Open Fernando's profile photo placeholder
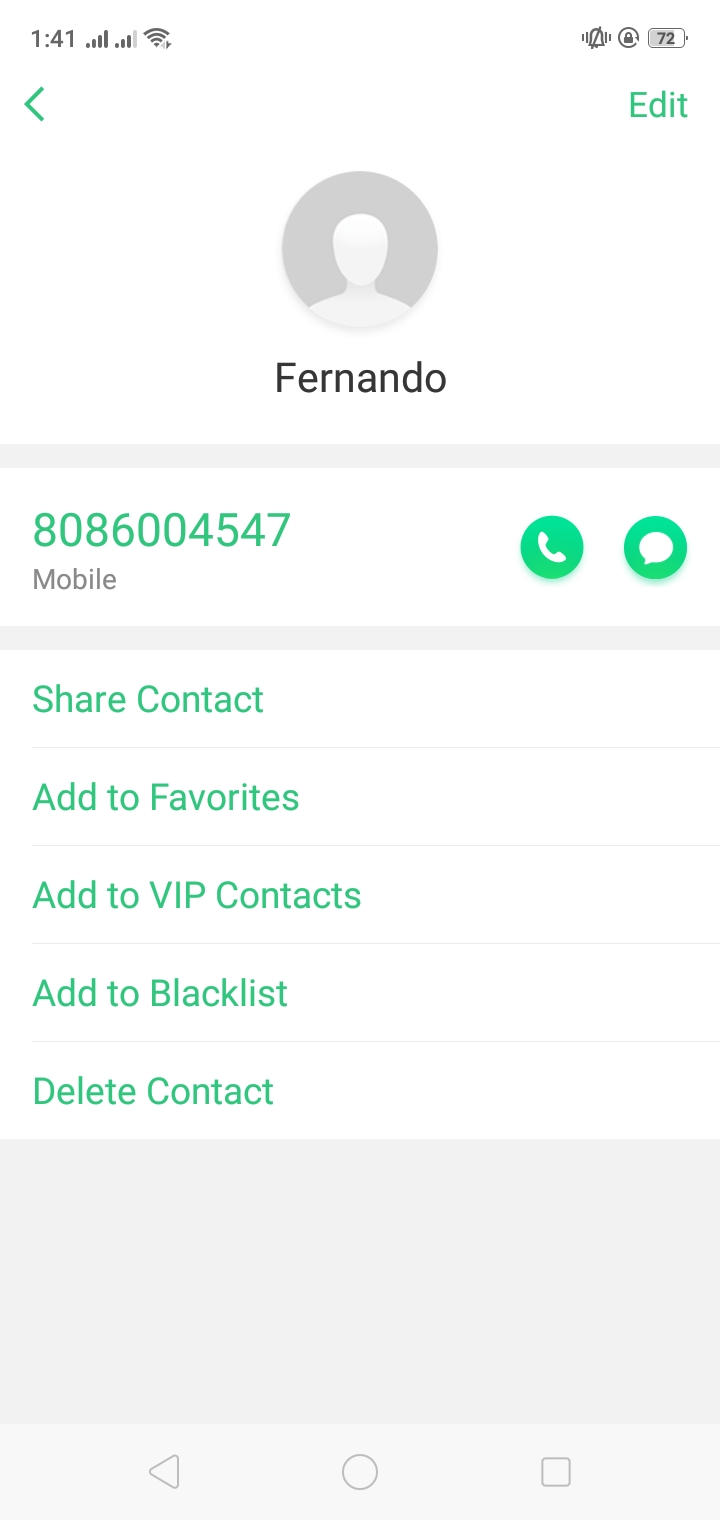This screenshot has width=720, height=1520. [x=360, y=249]
